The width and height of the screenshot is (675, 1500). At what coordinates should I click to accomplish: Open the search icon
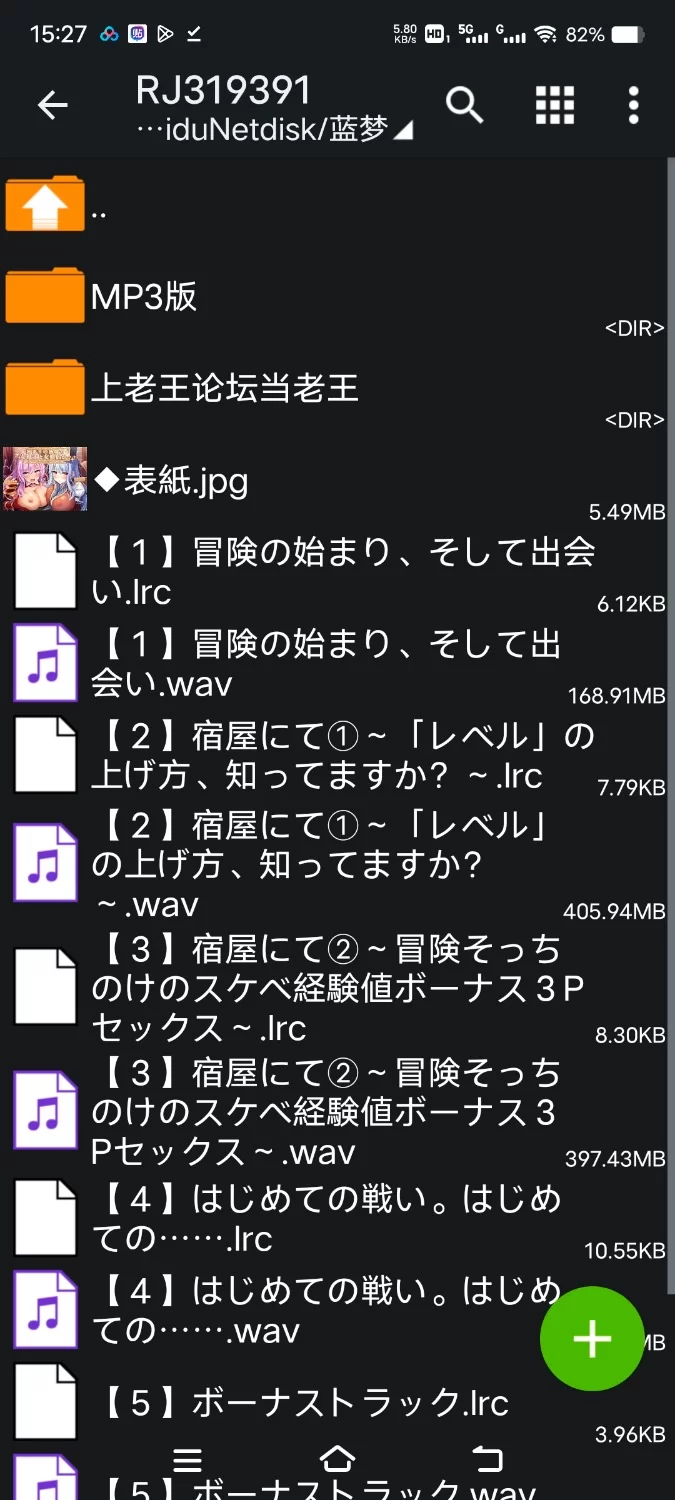(464, 104)
